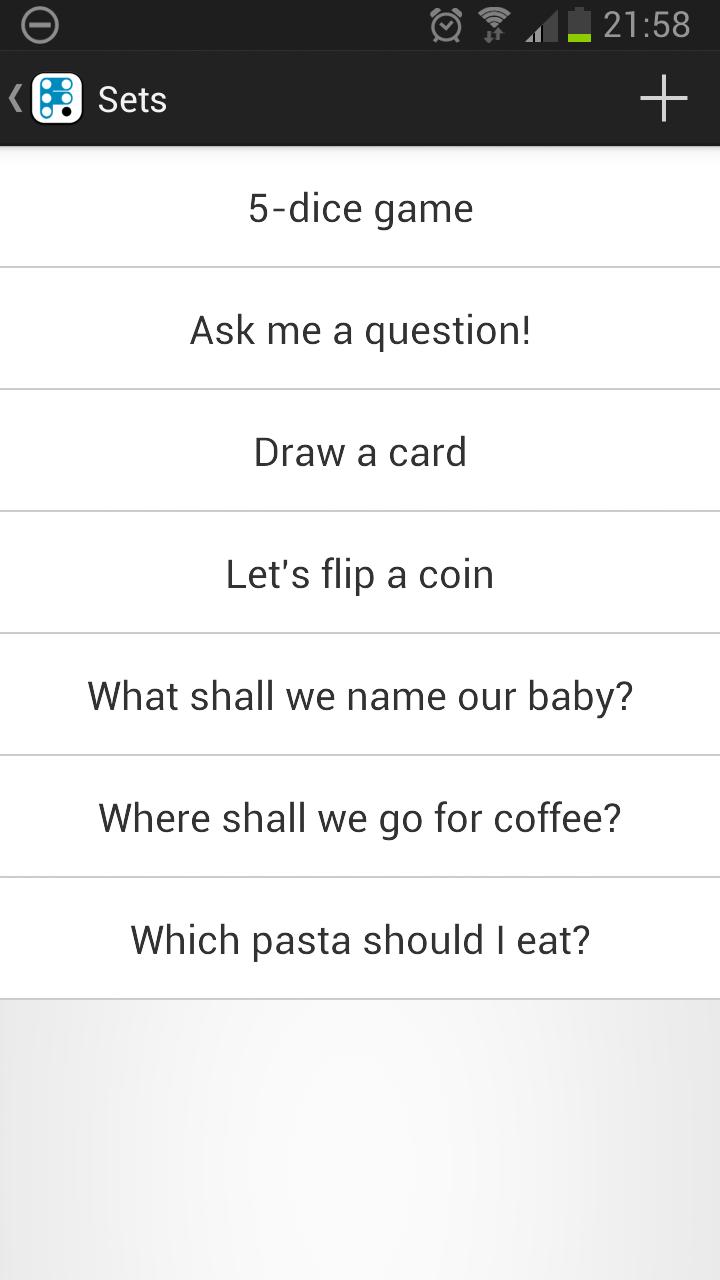The image size is (720, 1280).
Task: Add a new set with plus icon
Action: point(664,99)
